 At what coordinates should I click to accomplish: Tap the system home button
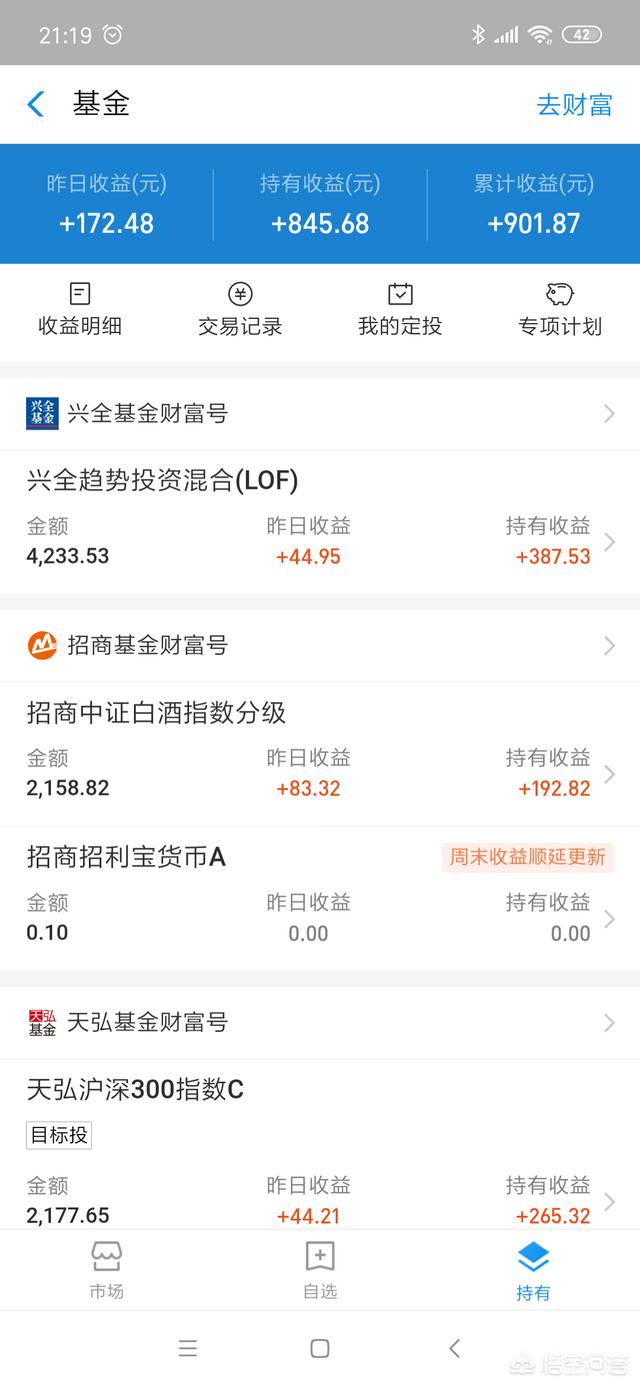(320, 1348)
